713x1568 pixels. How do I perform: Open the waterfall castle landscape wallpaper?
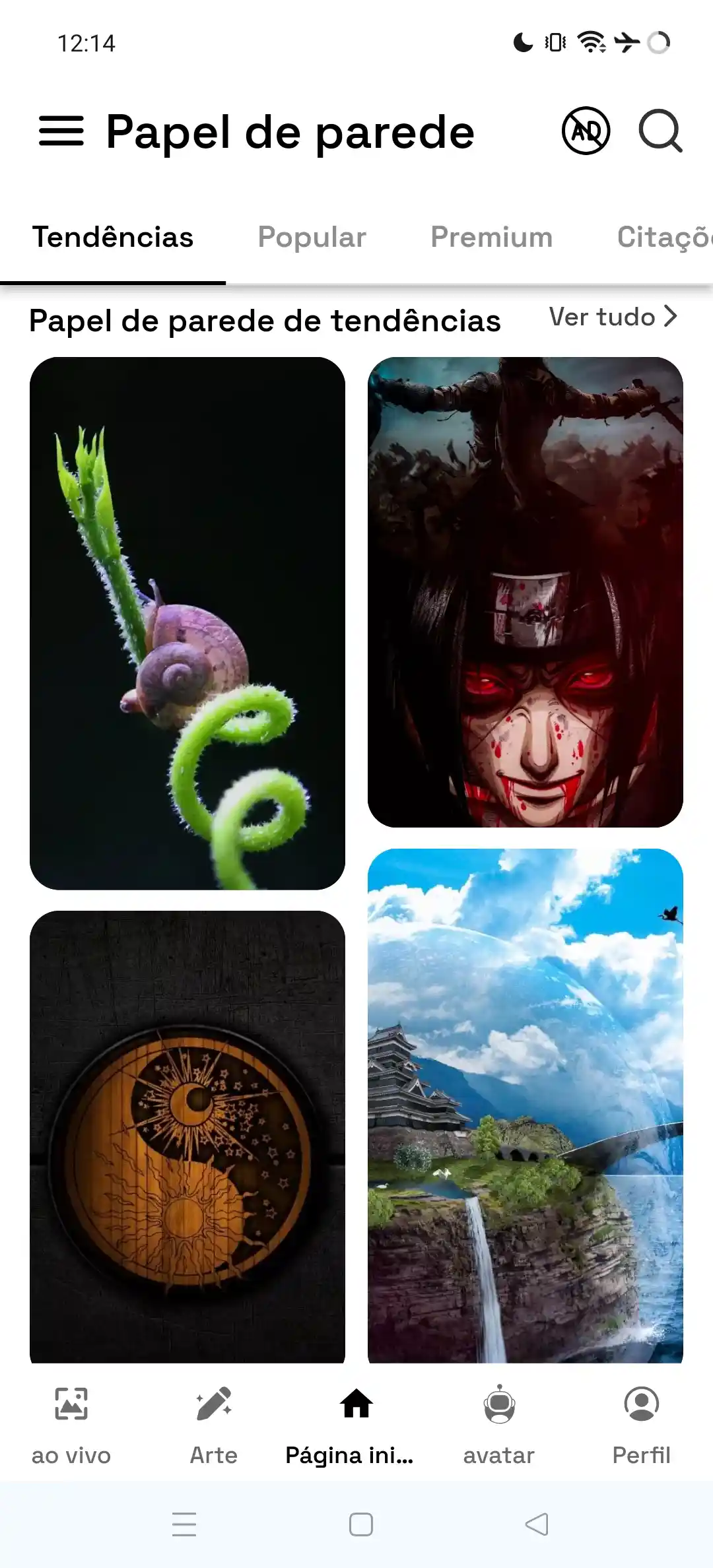click(525, 1105)
